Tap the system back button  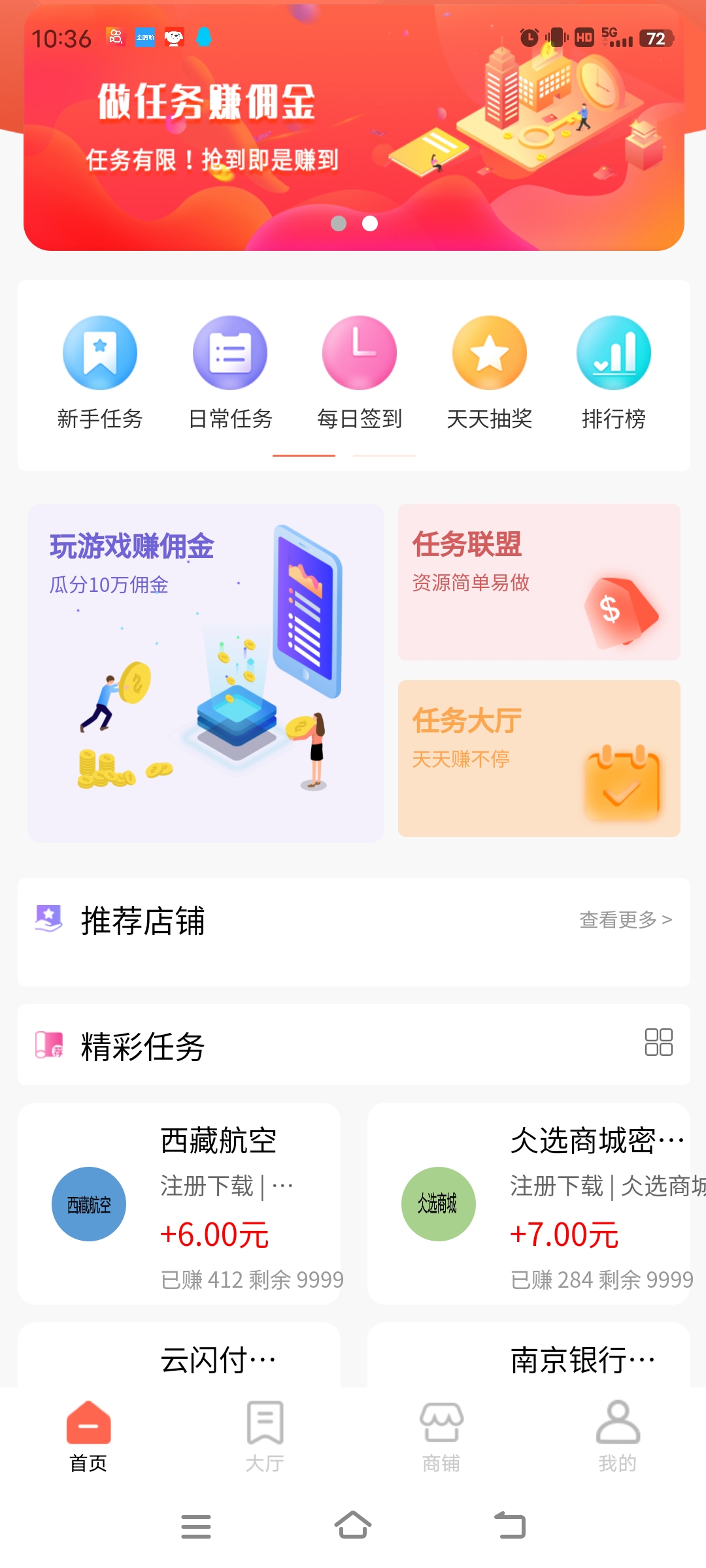tap(510, 1526)
